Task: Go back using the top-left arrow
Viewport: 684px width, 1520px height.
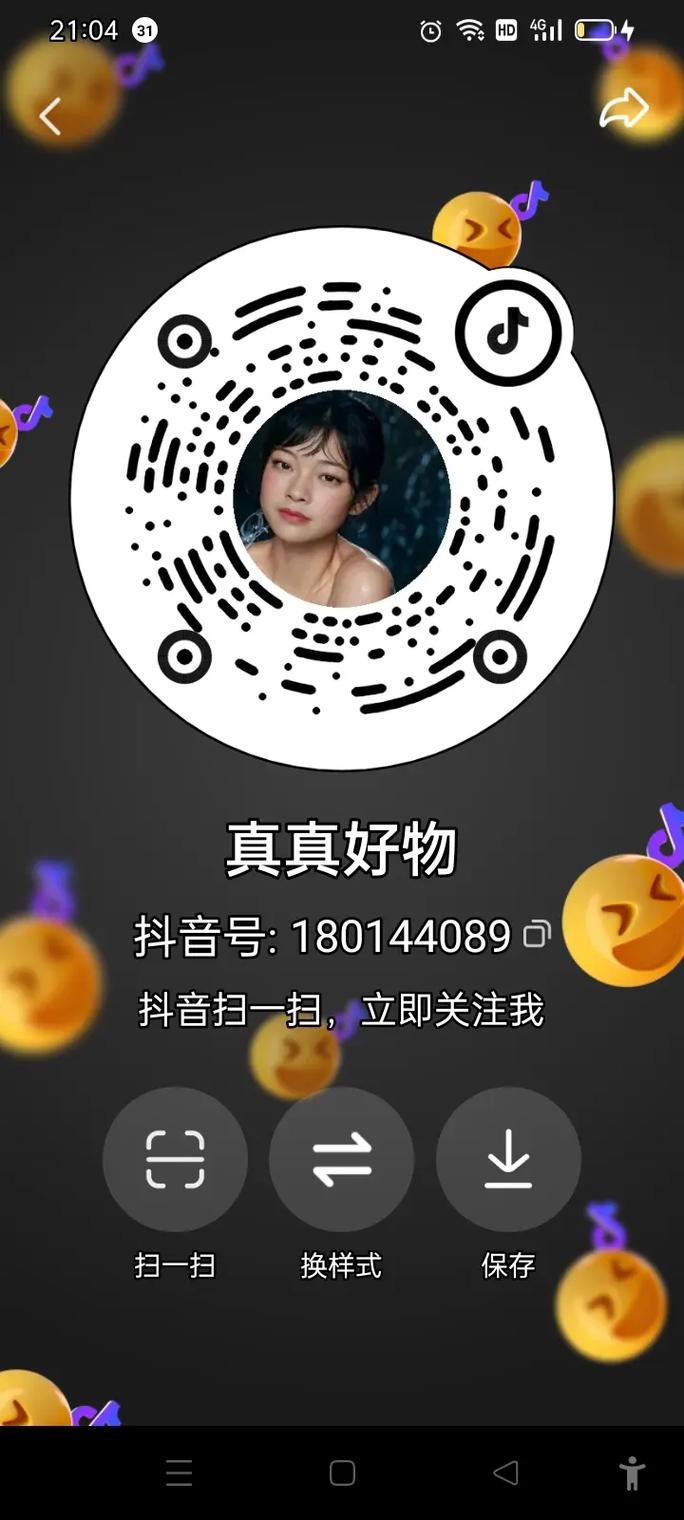Action: click(50, 116)
